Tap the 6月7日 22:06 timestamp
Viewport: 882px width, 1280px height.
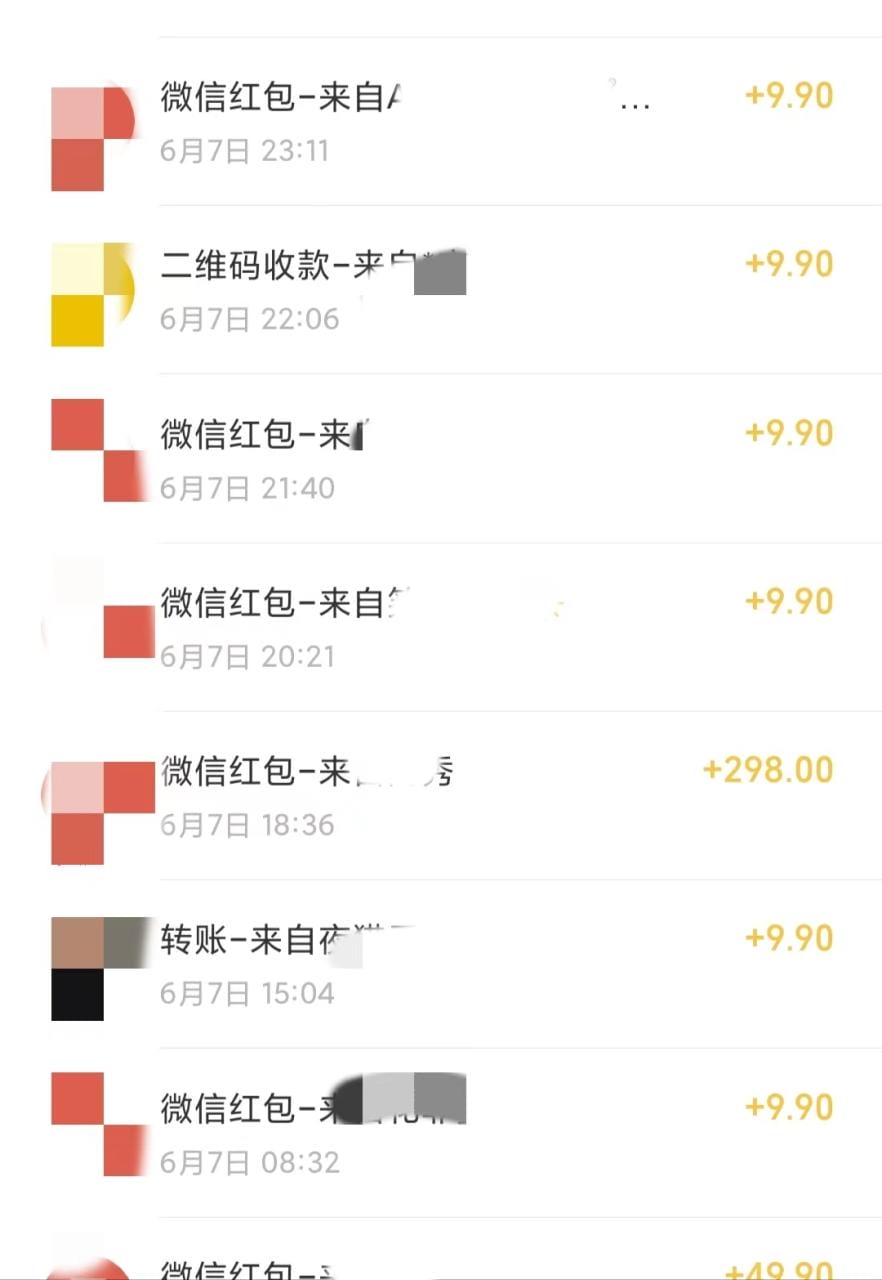[248, 319]
